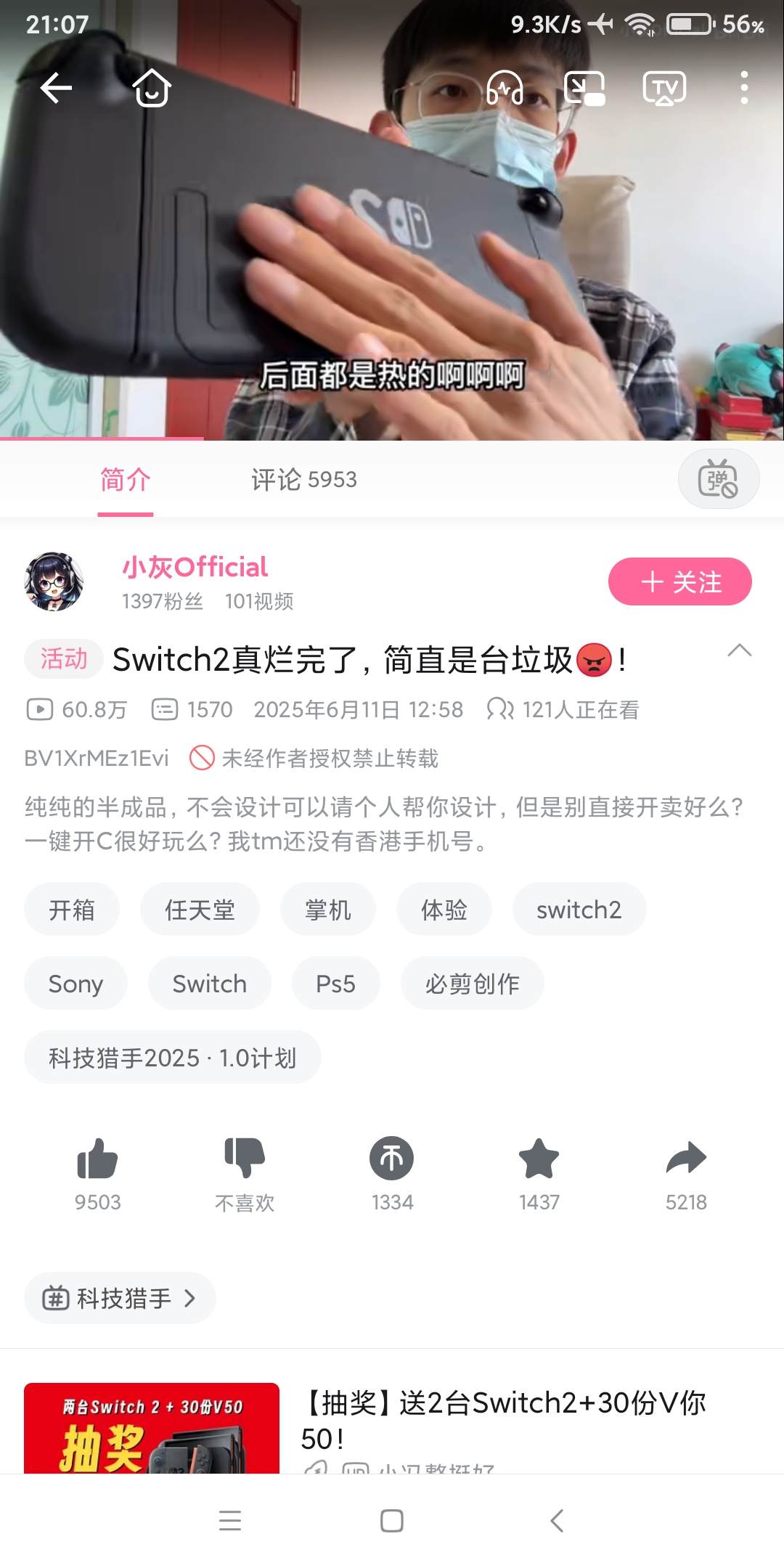This screenshot has width=784, height=1568.
Task: Open the 科技猎手 topic link
Action: pos(120,1298)
